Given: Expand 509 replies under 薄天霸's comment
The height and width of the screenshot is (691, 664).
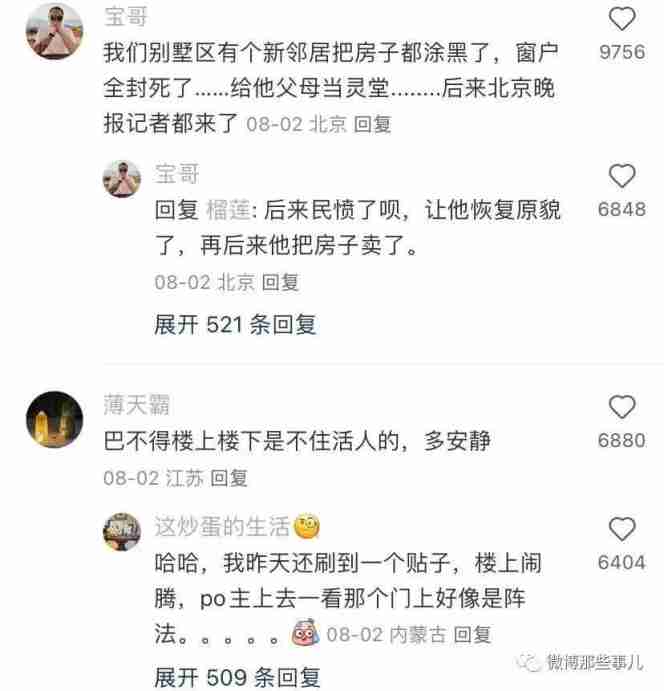Looking at the screenshot, I should tap(234, 676).
